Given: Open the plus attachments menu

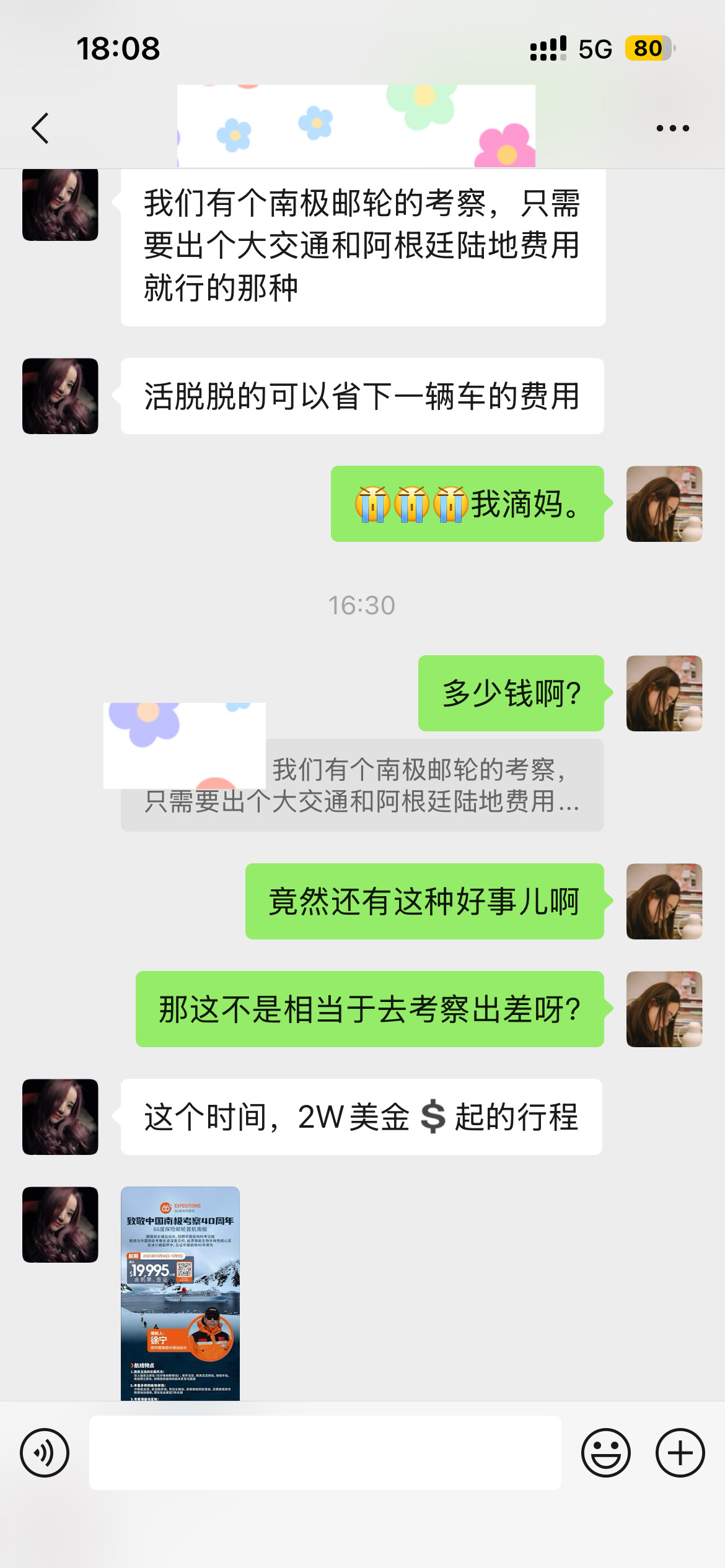Looking at the screenshot, I should point(680,1452).
